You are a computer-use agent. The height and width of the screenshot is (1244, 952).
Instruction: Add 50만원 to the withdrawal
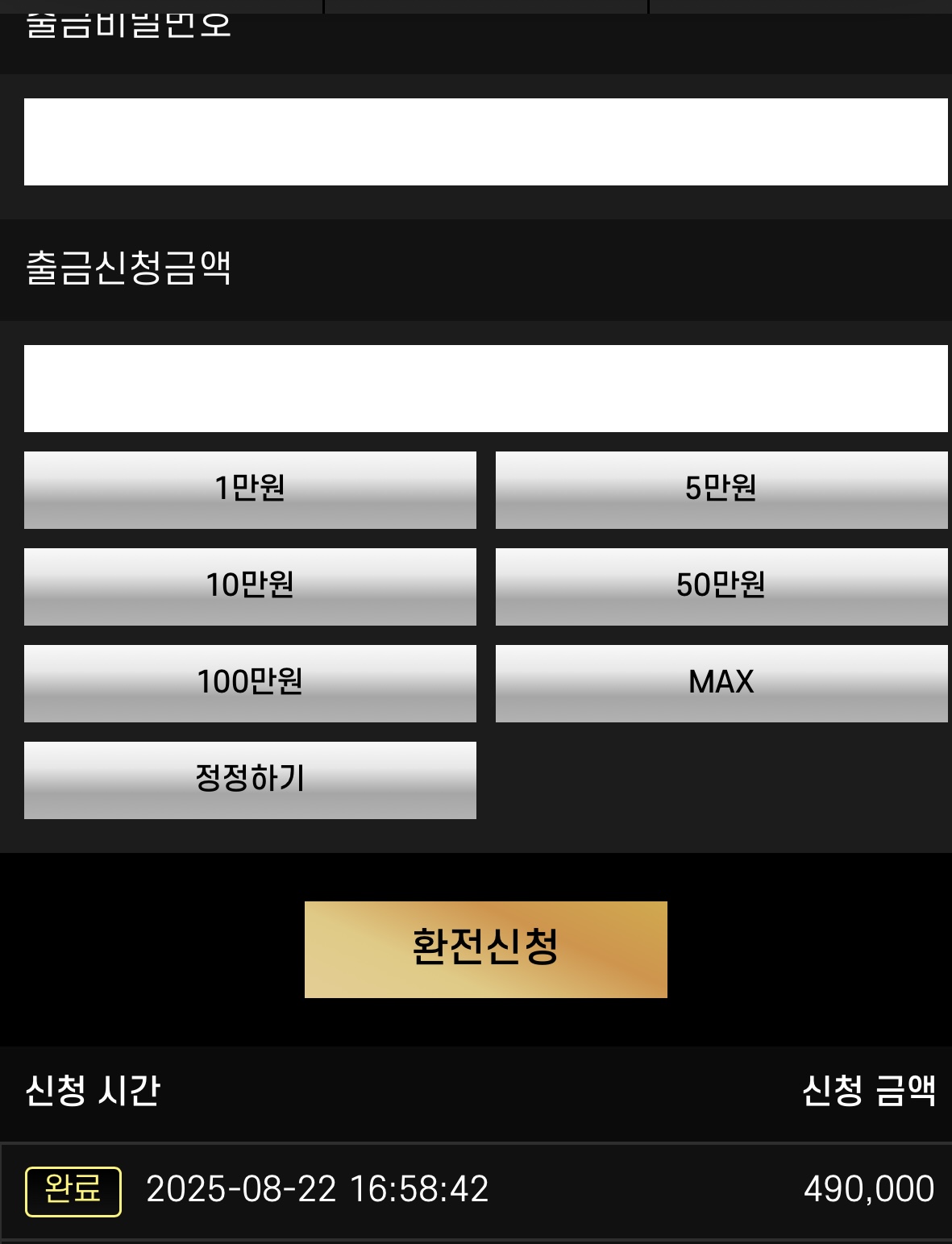coord(721,587)
